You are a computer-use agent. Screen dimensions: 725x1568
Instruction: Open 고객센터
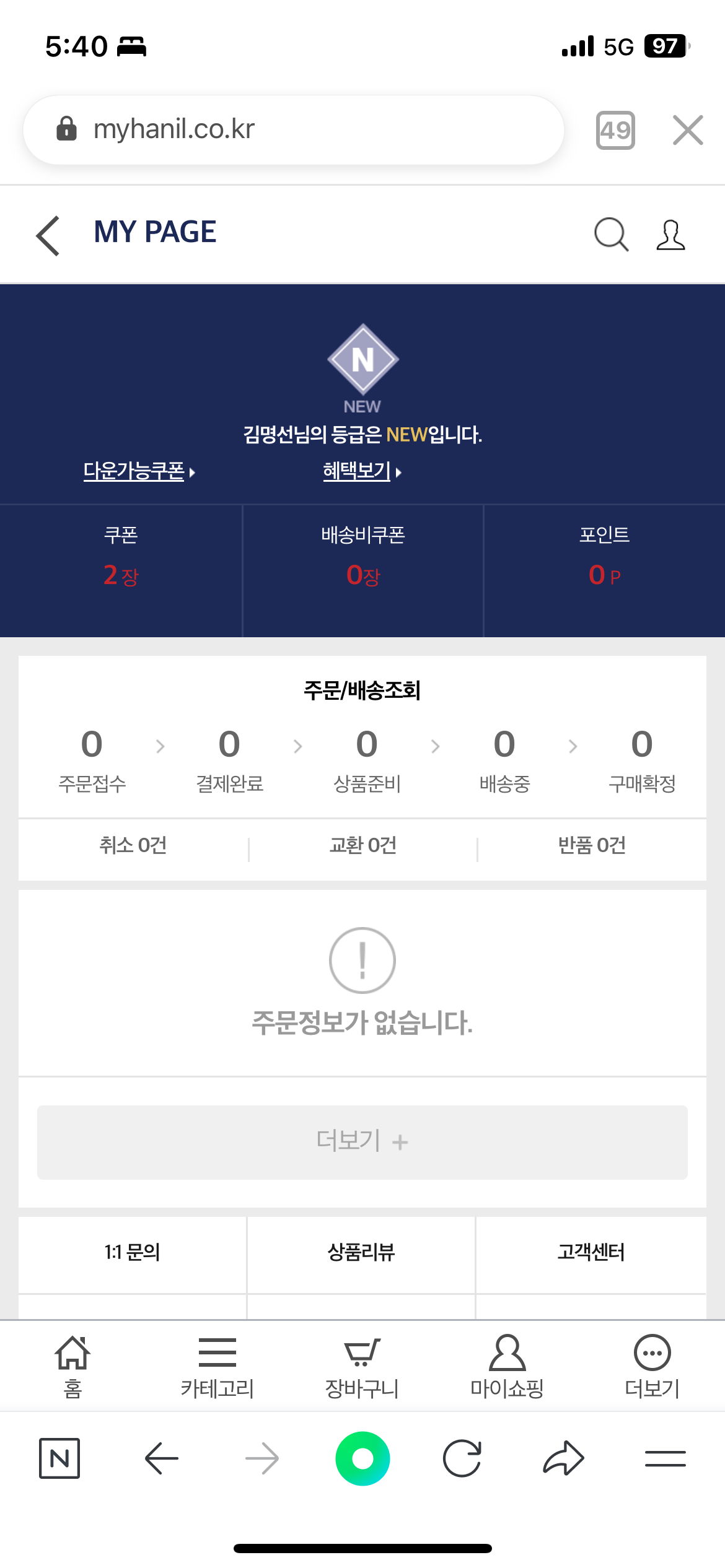point(591,1252)
